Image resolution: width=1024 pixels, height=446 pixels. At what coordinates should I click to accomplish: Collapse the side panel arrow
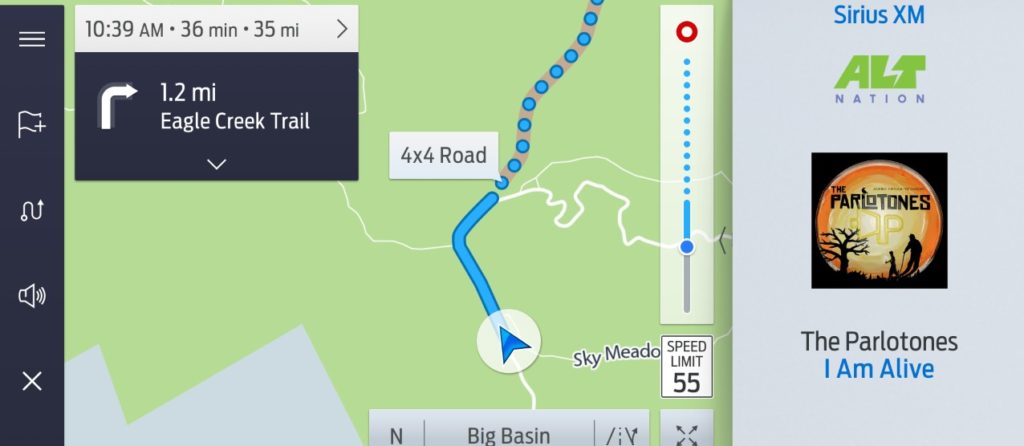(x=721, y=240)
